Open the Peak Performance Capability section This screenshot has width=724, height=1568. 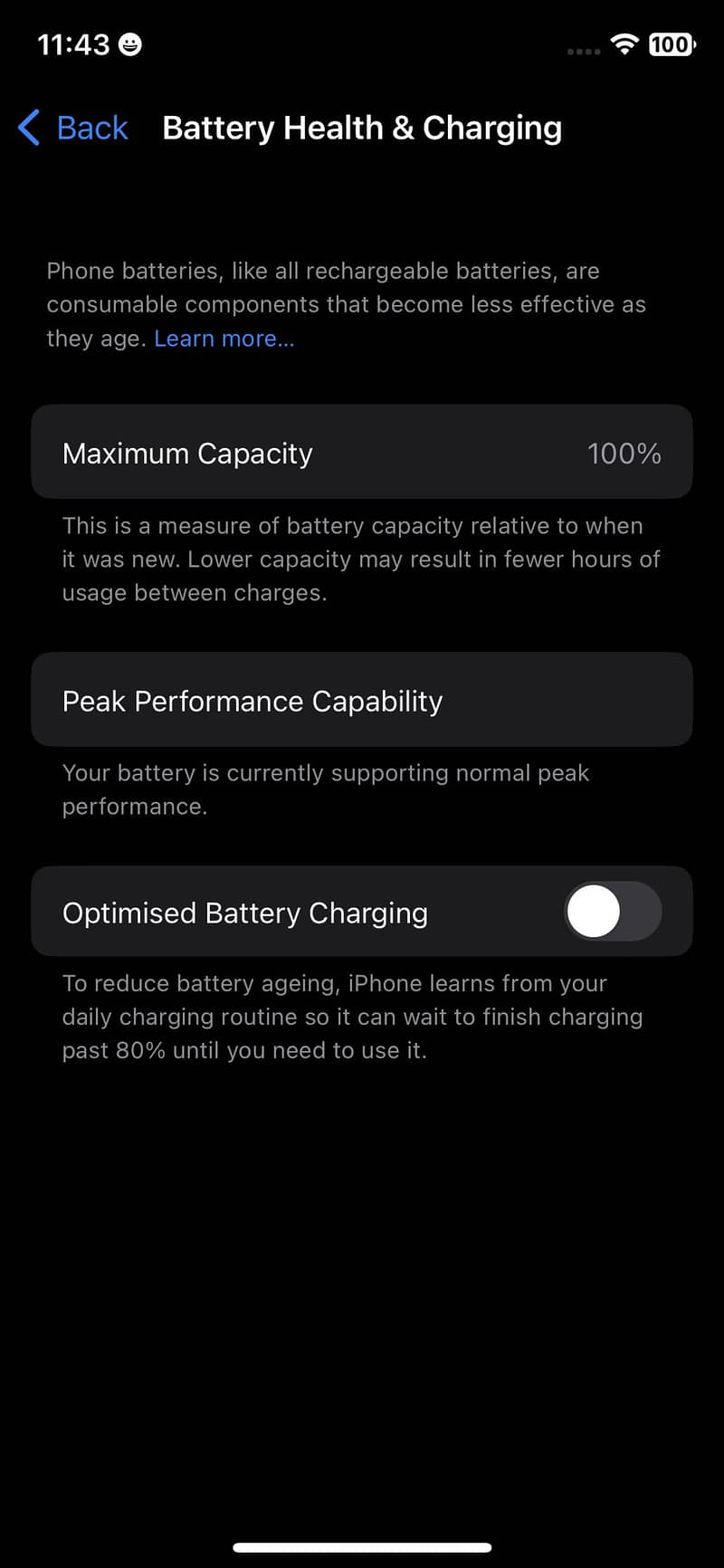click(x=362, y=700)
